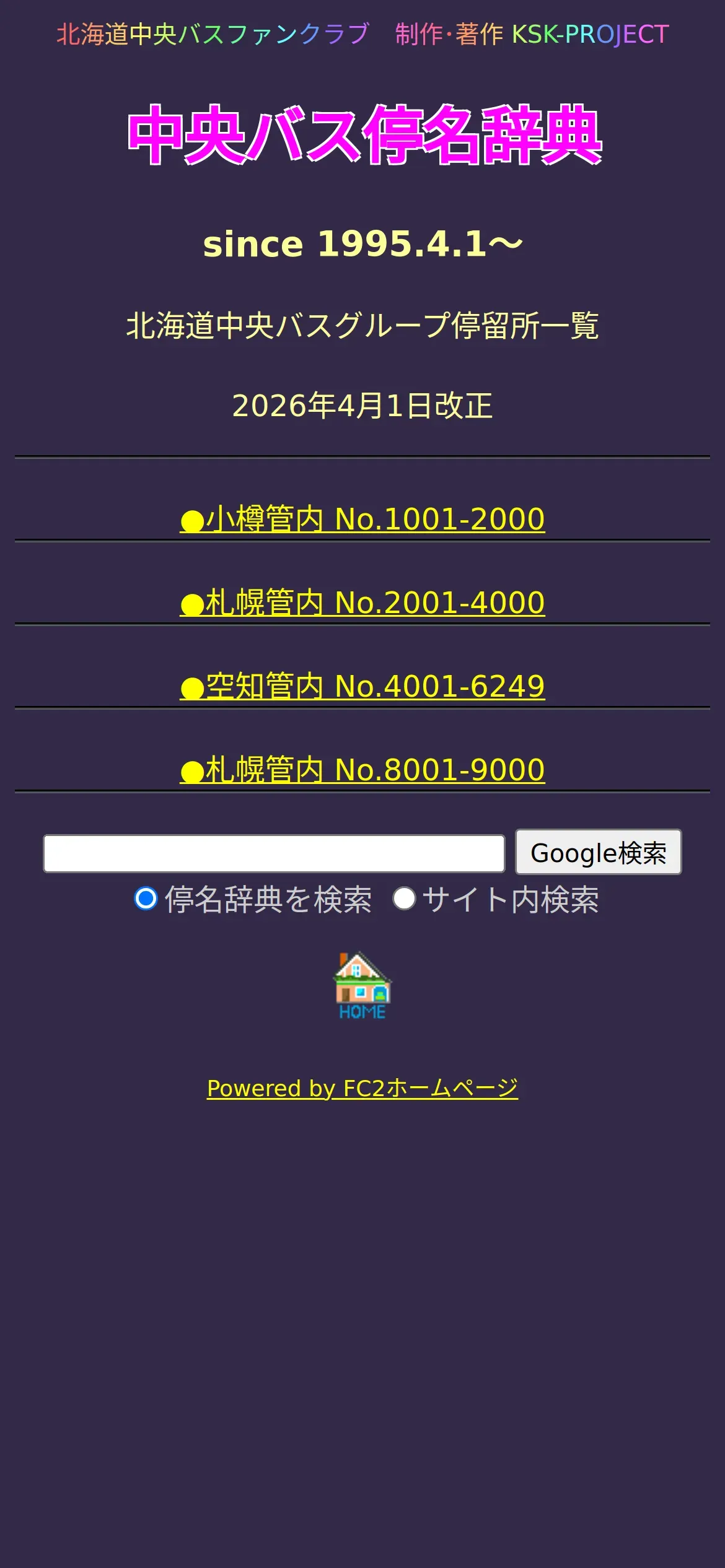The width and height of the screenshot is (725, 1568).
Task: Tap the Google検索 button
Action: tap(599, 852)
